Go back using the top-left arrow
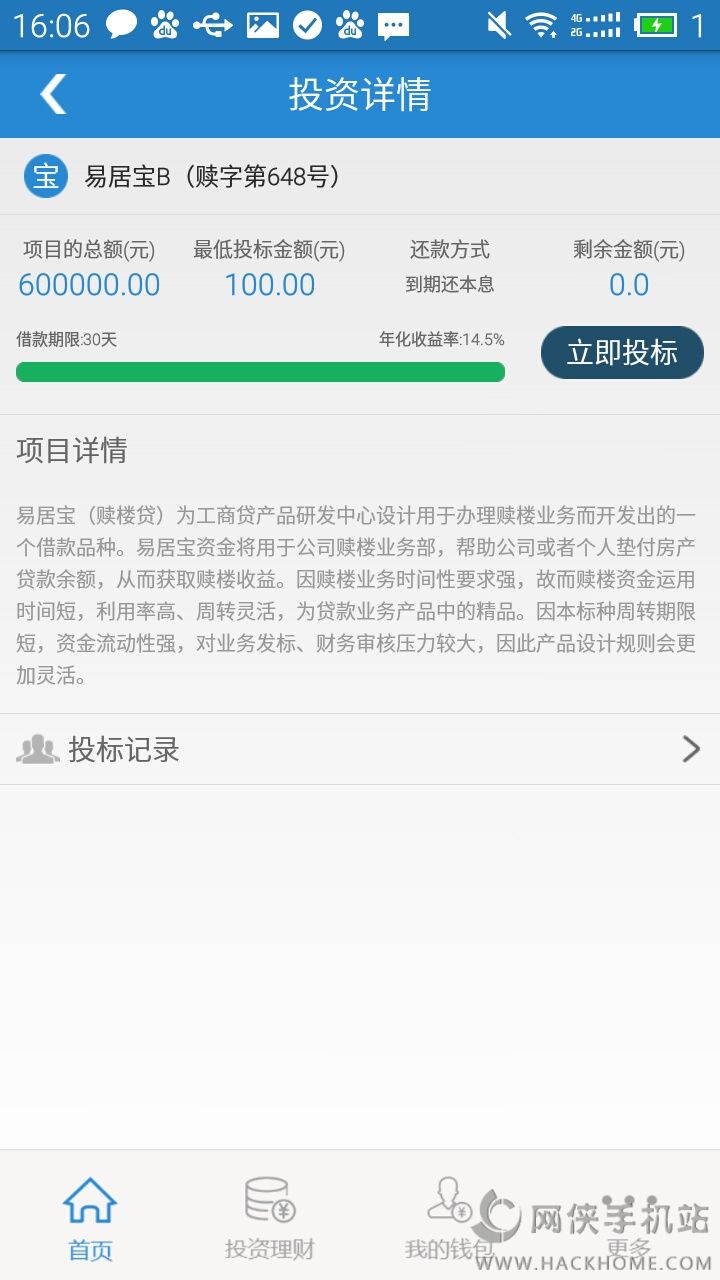720x1280 pixels. tap(53, 95)
